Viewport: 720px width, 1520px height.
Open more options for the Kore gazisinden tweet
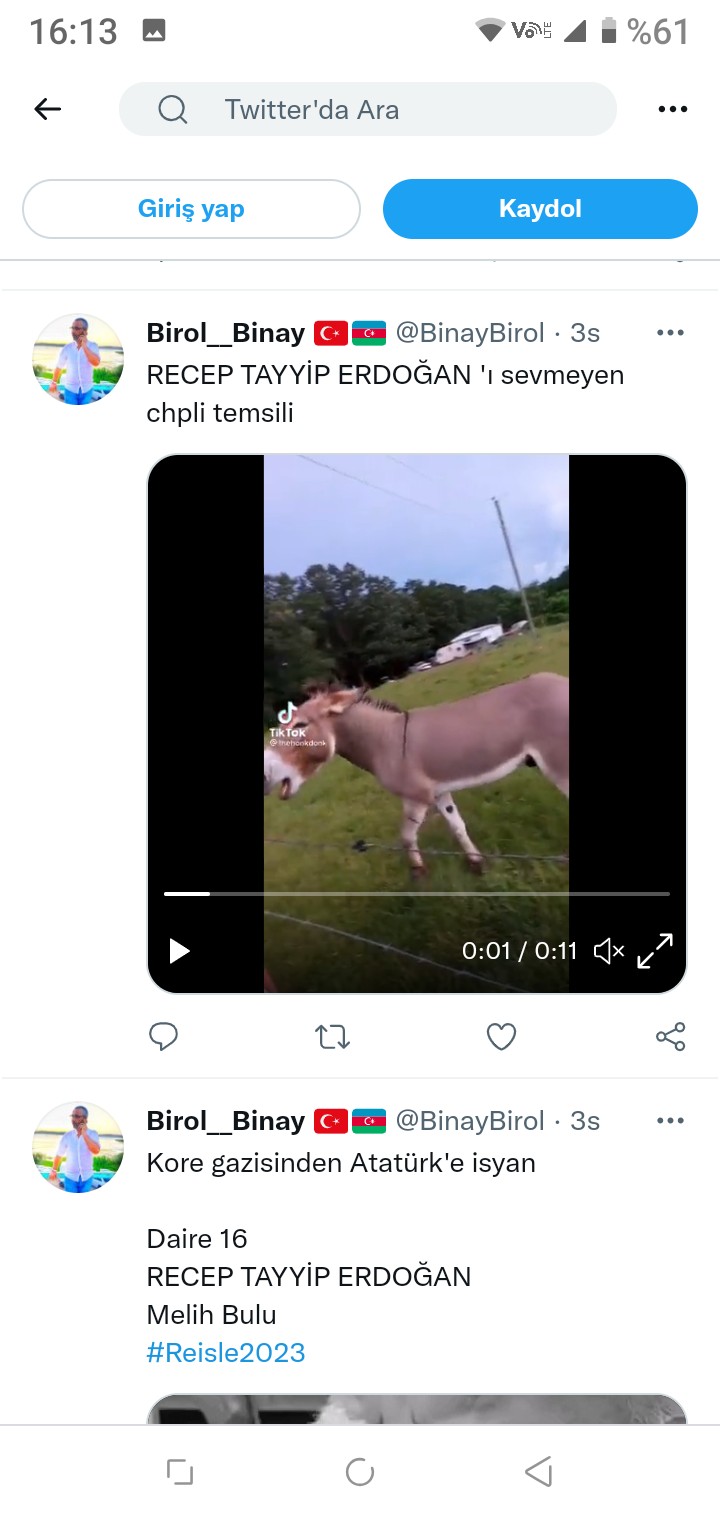coord(670,1121)
